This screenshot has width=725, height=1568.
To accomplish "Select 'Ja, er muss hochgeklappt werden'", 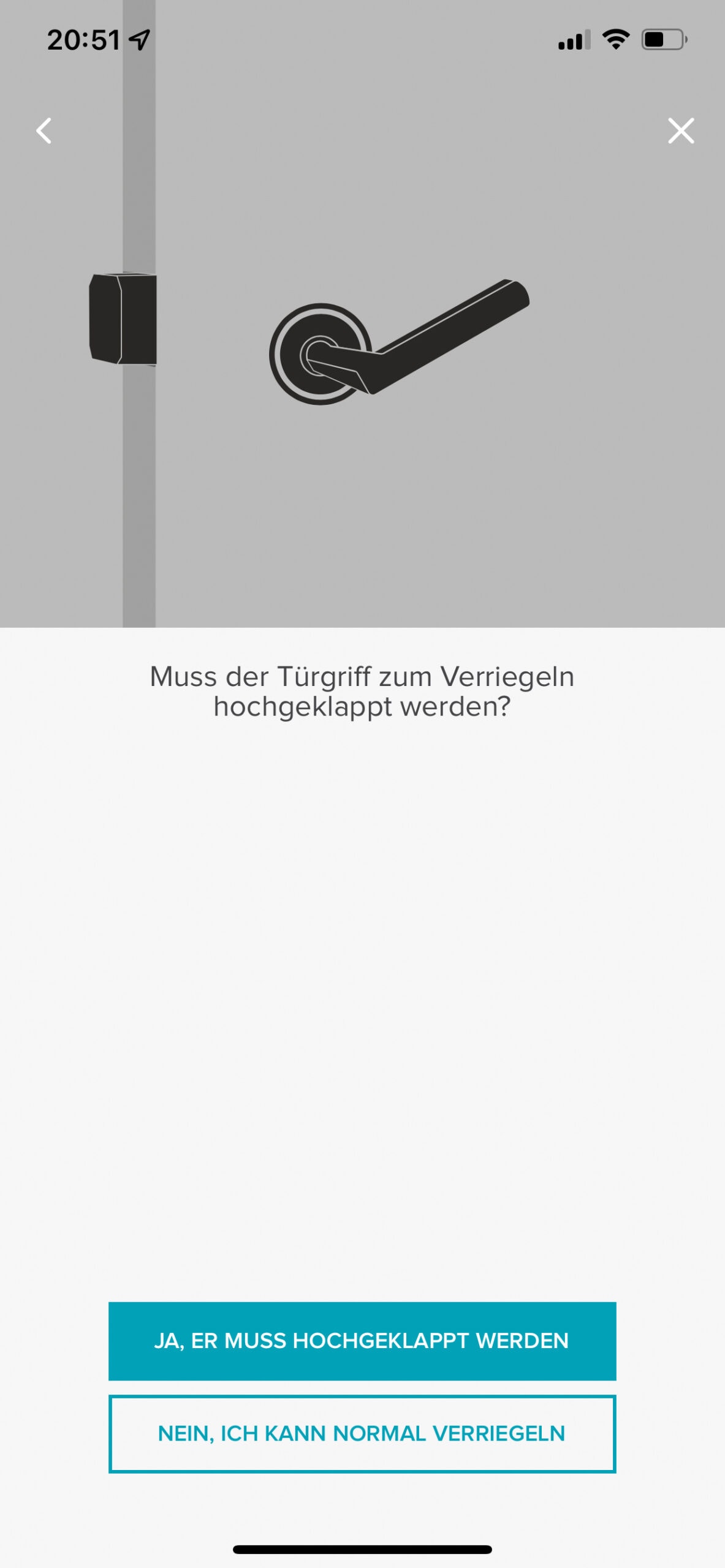I will [362, 1341].
